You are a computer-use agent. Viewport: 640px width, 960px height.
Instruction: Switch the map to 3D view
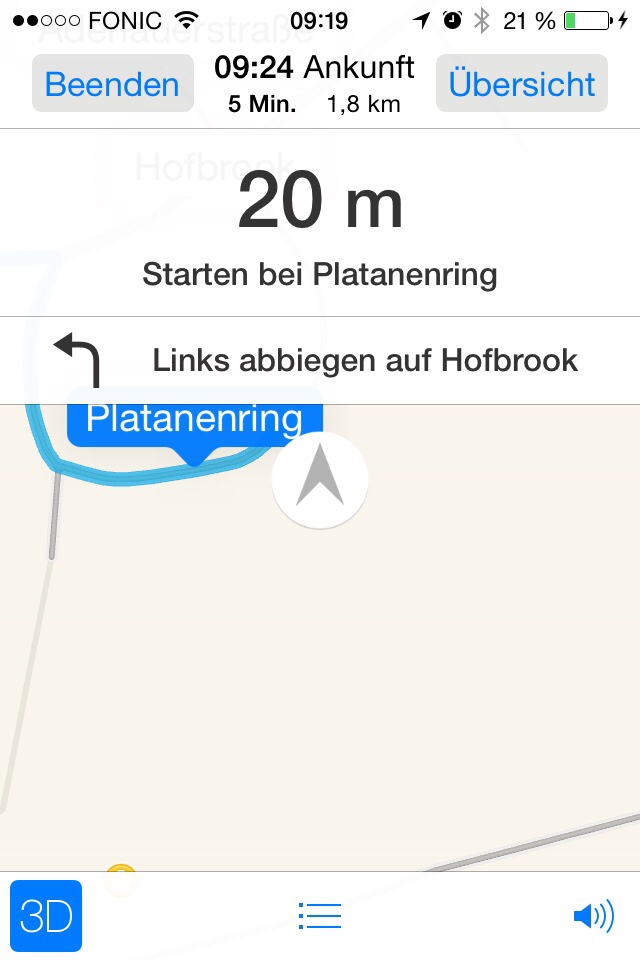[x=46, y=916]
